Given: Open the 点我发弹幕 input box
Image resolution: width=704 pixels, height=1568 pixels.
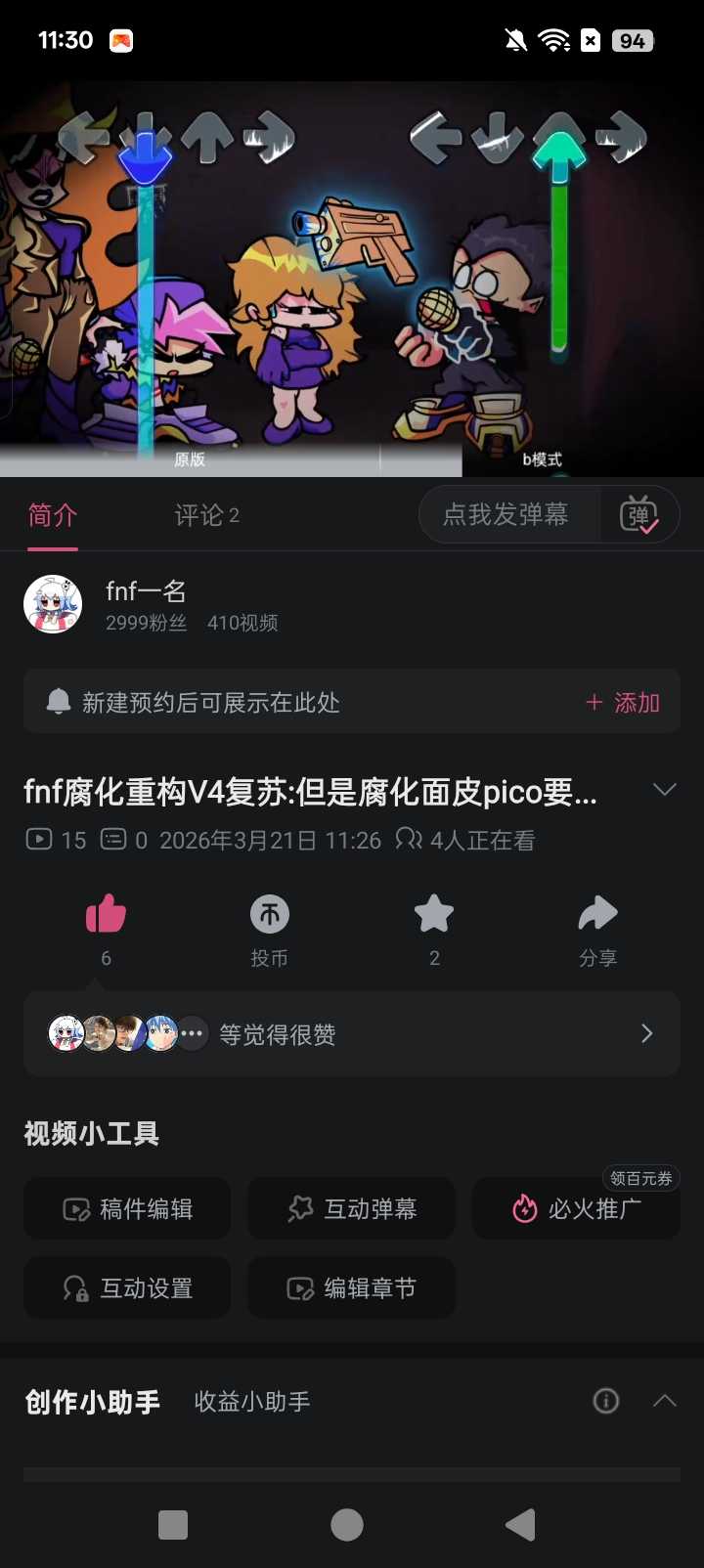Looking at the screenshot, I should (506, 515).
